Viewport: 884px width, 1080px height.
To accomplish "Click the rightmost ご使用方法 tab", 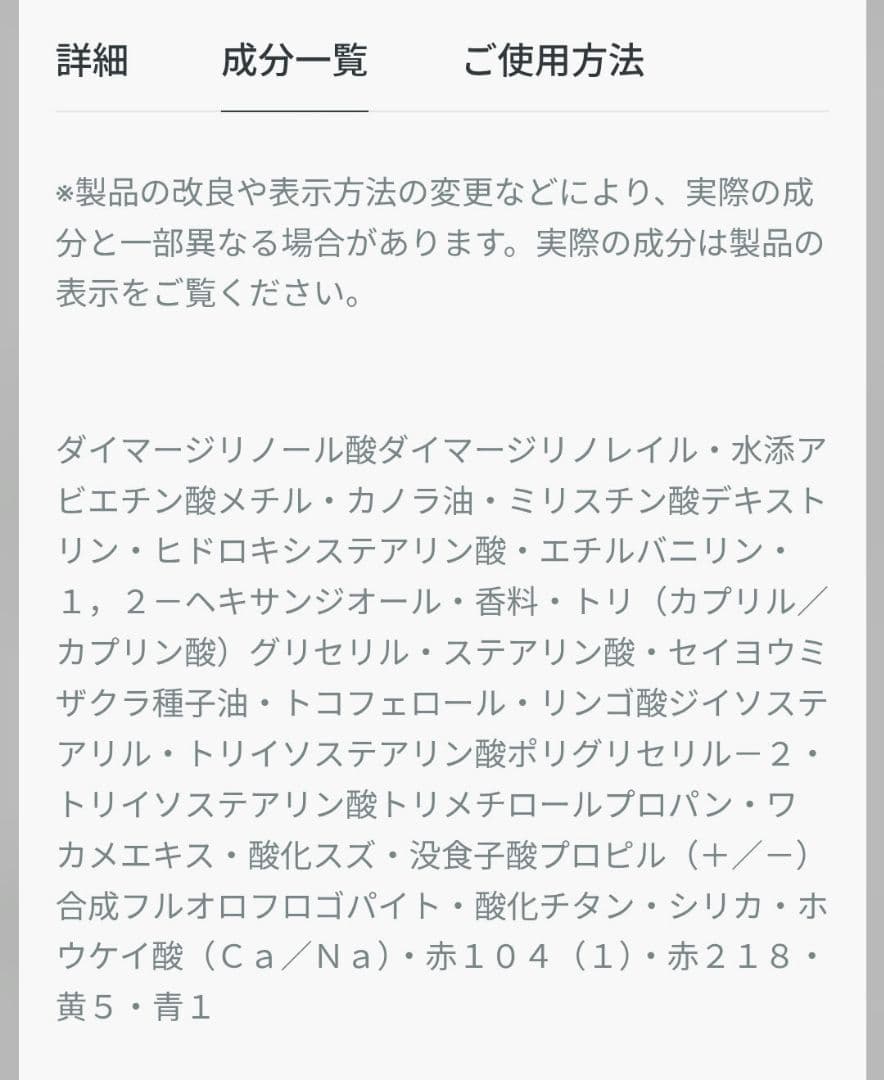I will point(556,60).
